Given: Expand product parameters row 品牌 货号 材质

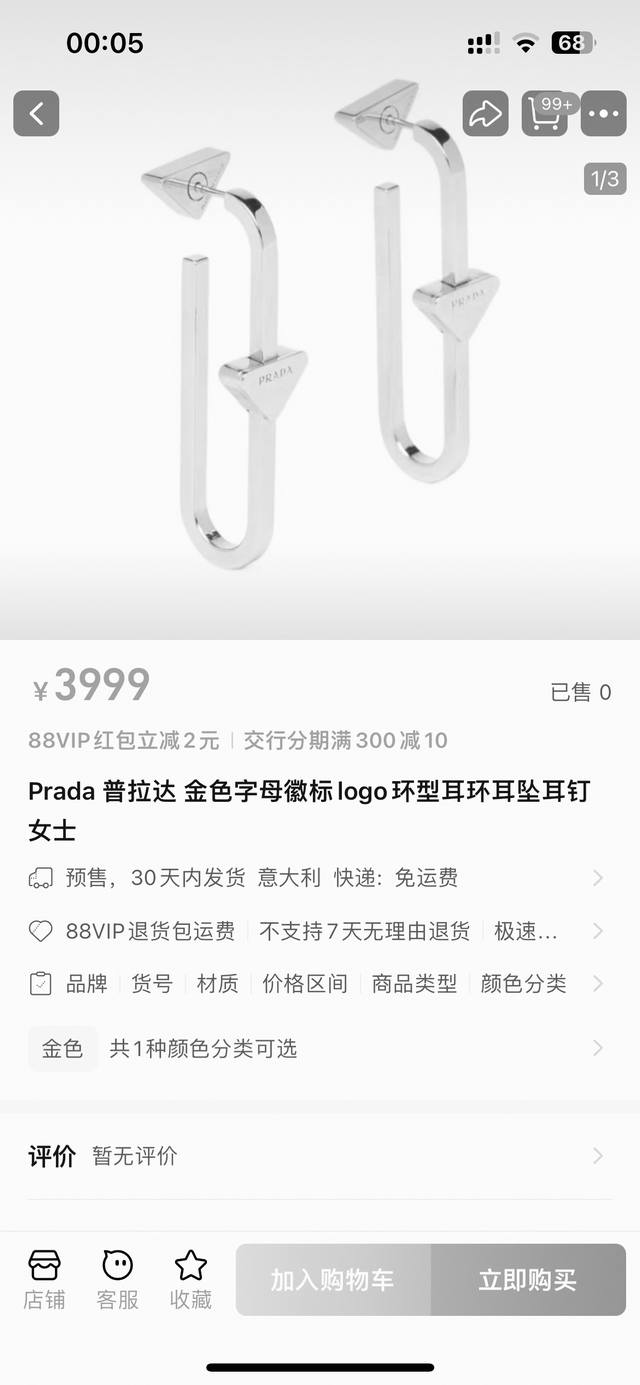Looking at the screenshot, I should (318, 984).
